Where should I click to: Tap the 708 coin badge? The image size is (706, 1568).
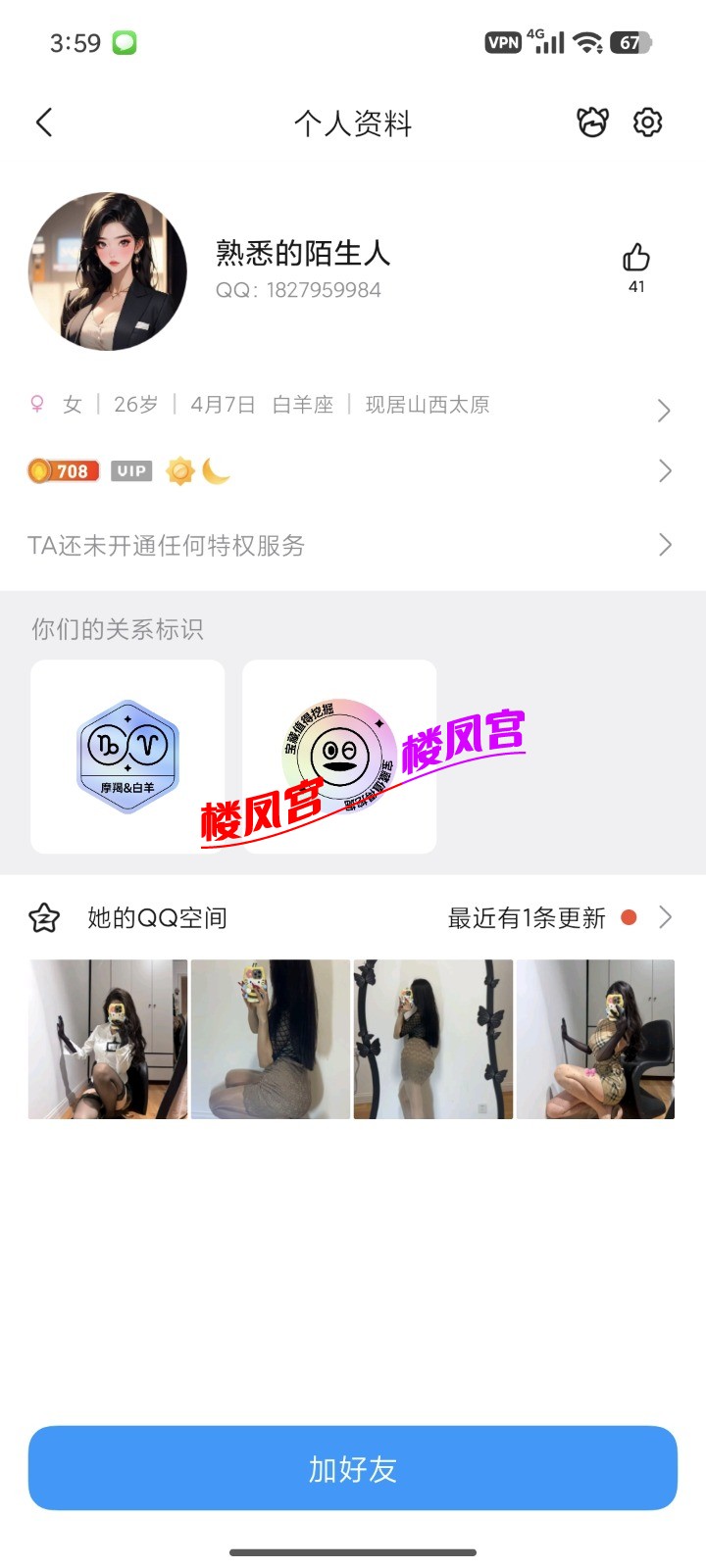point(62,470)
